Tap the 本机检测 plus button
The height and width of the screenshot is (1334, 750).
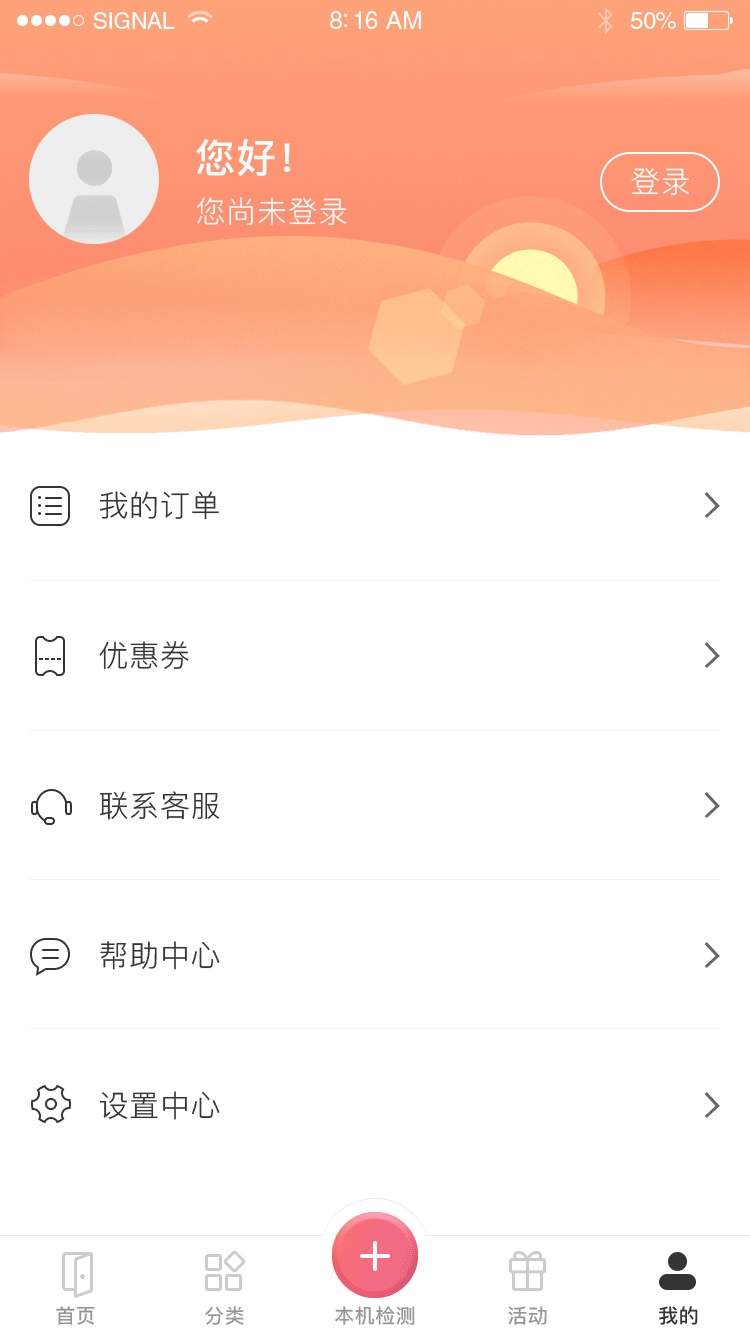click(375, 1256)
